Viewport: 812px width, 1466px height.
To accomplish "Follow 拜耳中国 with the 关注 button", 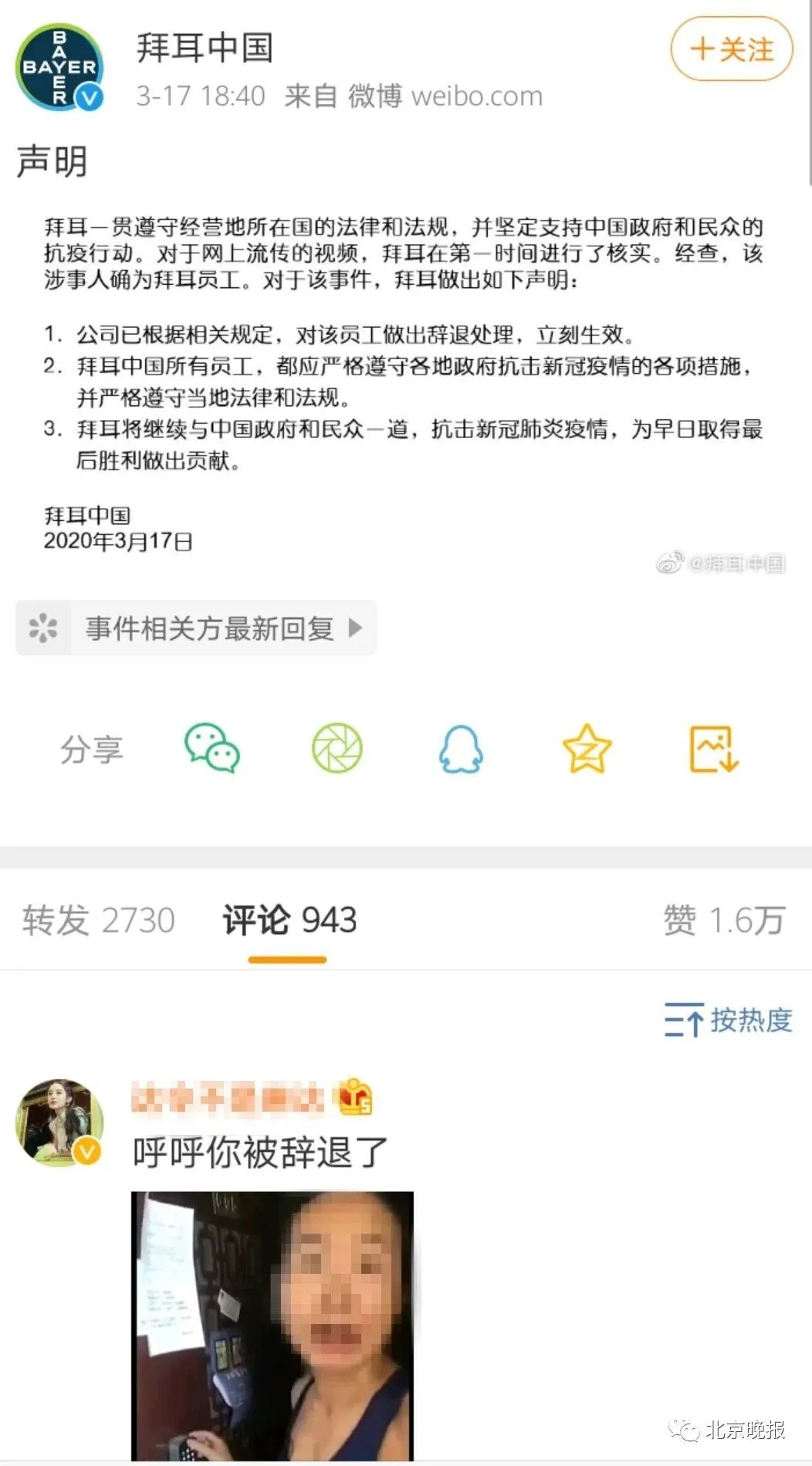I will pos(732,50).
